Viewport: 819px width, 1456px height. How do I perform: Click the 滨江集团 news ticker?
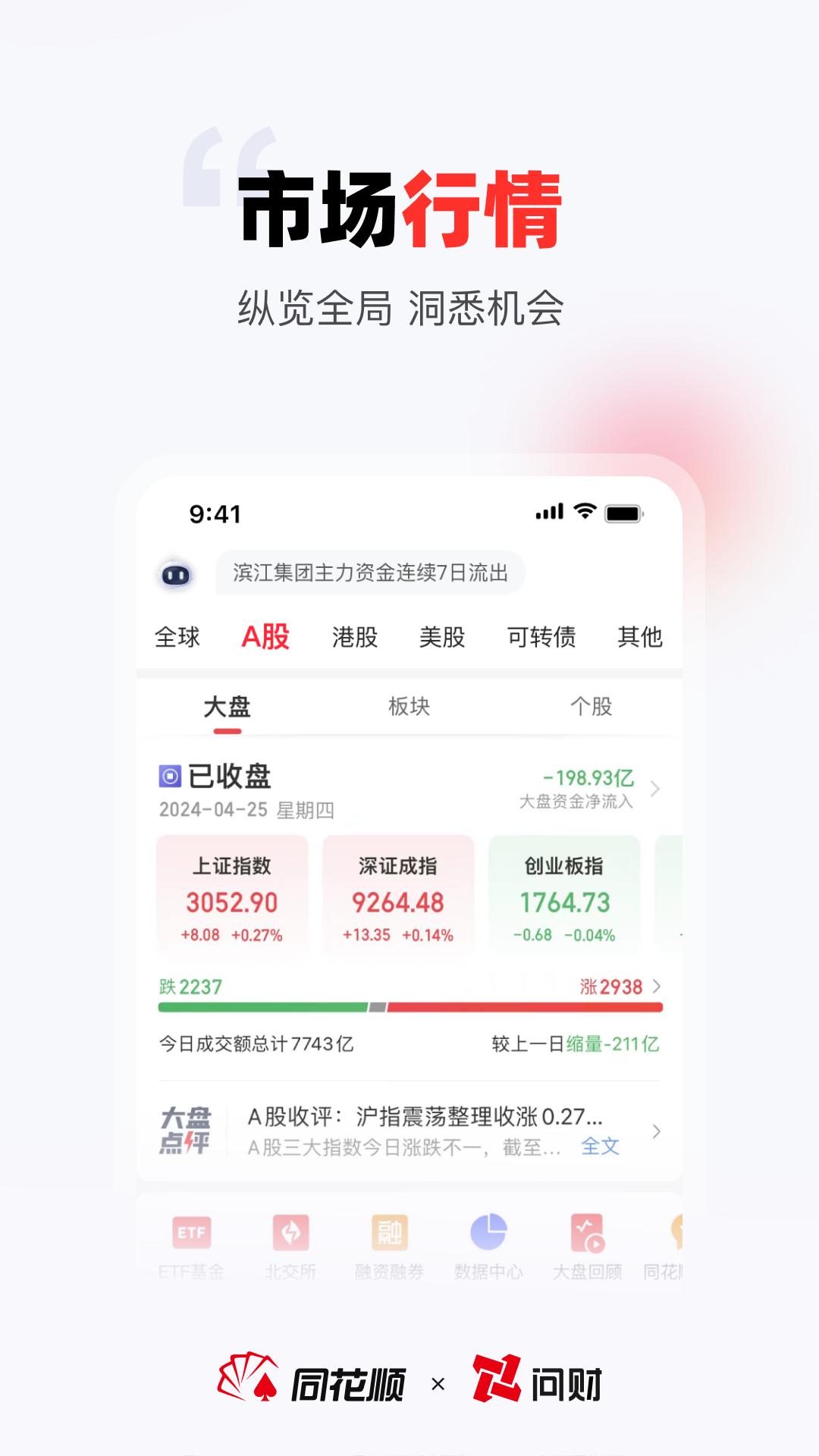[x=369, y=574]
